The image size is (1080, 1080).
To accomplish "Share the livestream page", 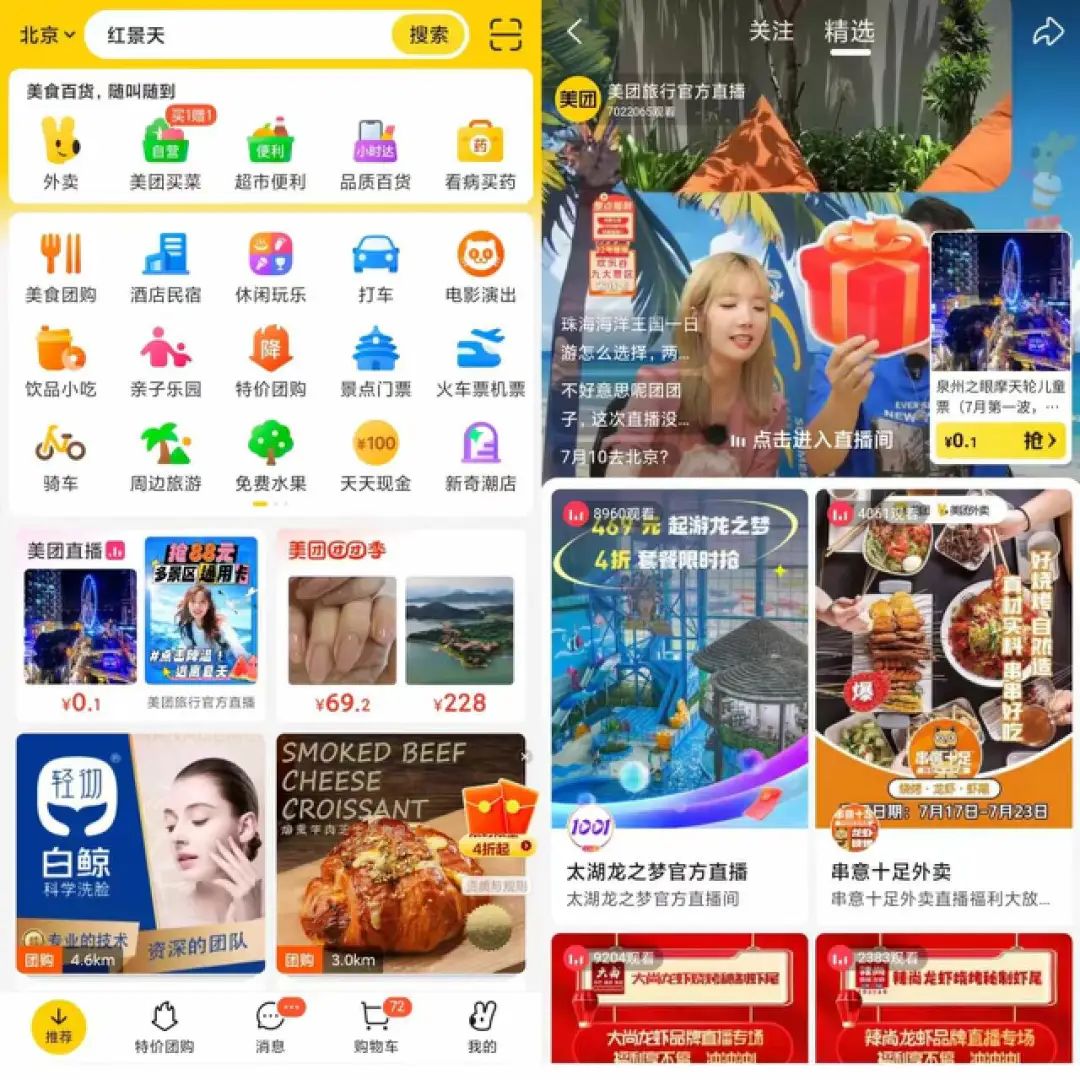I will (1048, 32).
